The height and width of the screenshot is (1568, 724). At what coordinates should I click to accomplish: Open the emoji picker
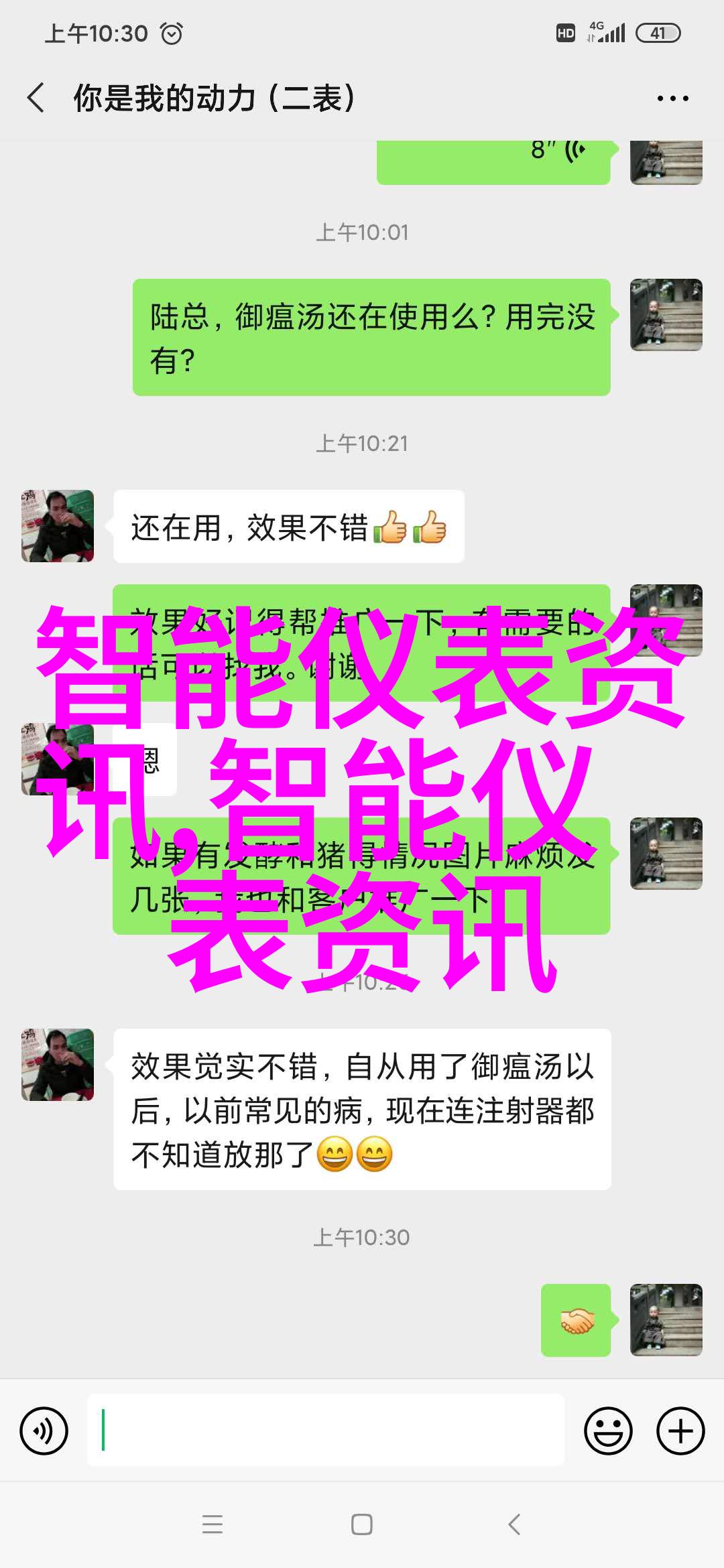click(608, 1431)
